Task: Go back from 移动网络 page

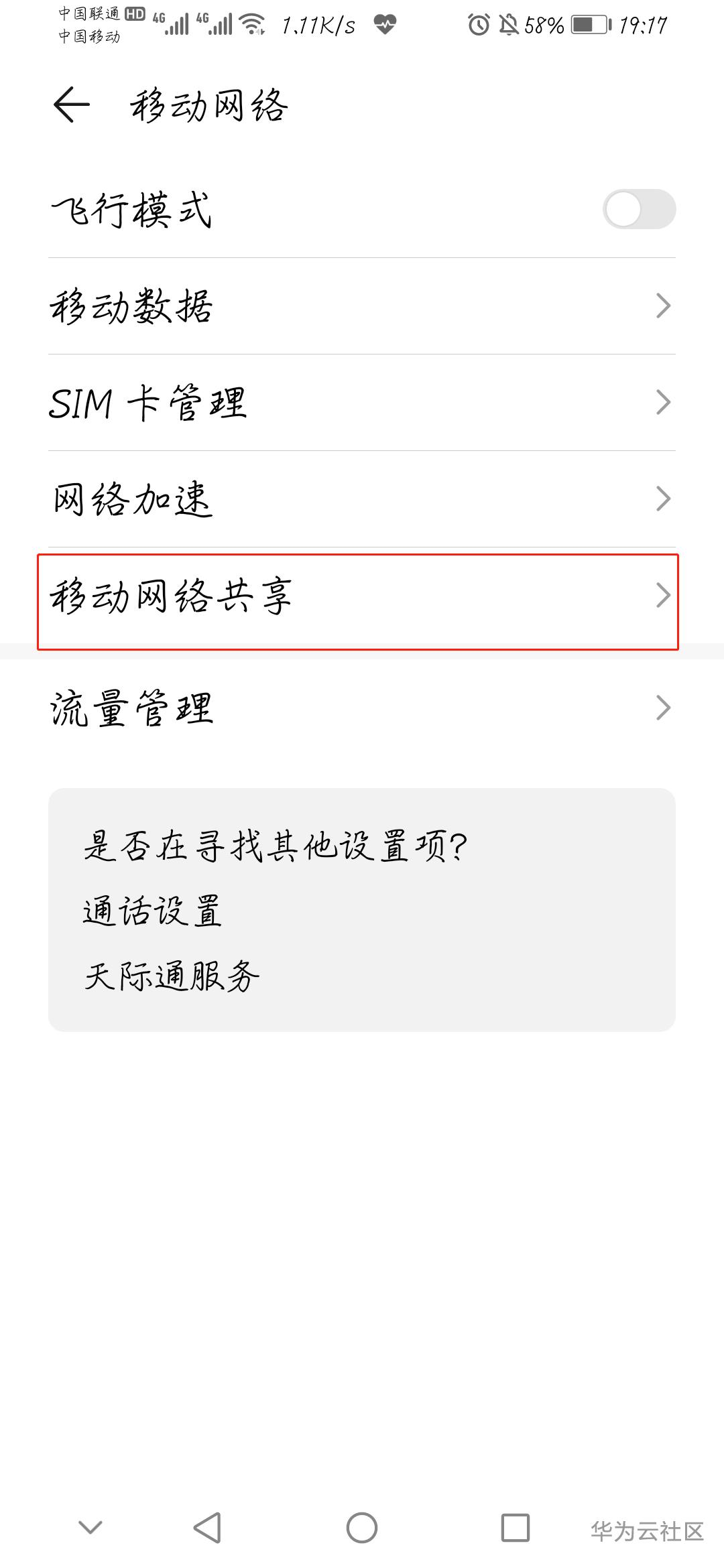Action: [72, 105]
